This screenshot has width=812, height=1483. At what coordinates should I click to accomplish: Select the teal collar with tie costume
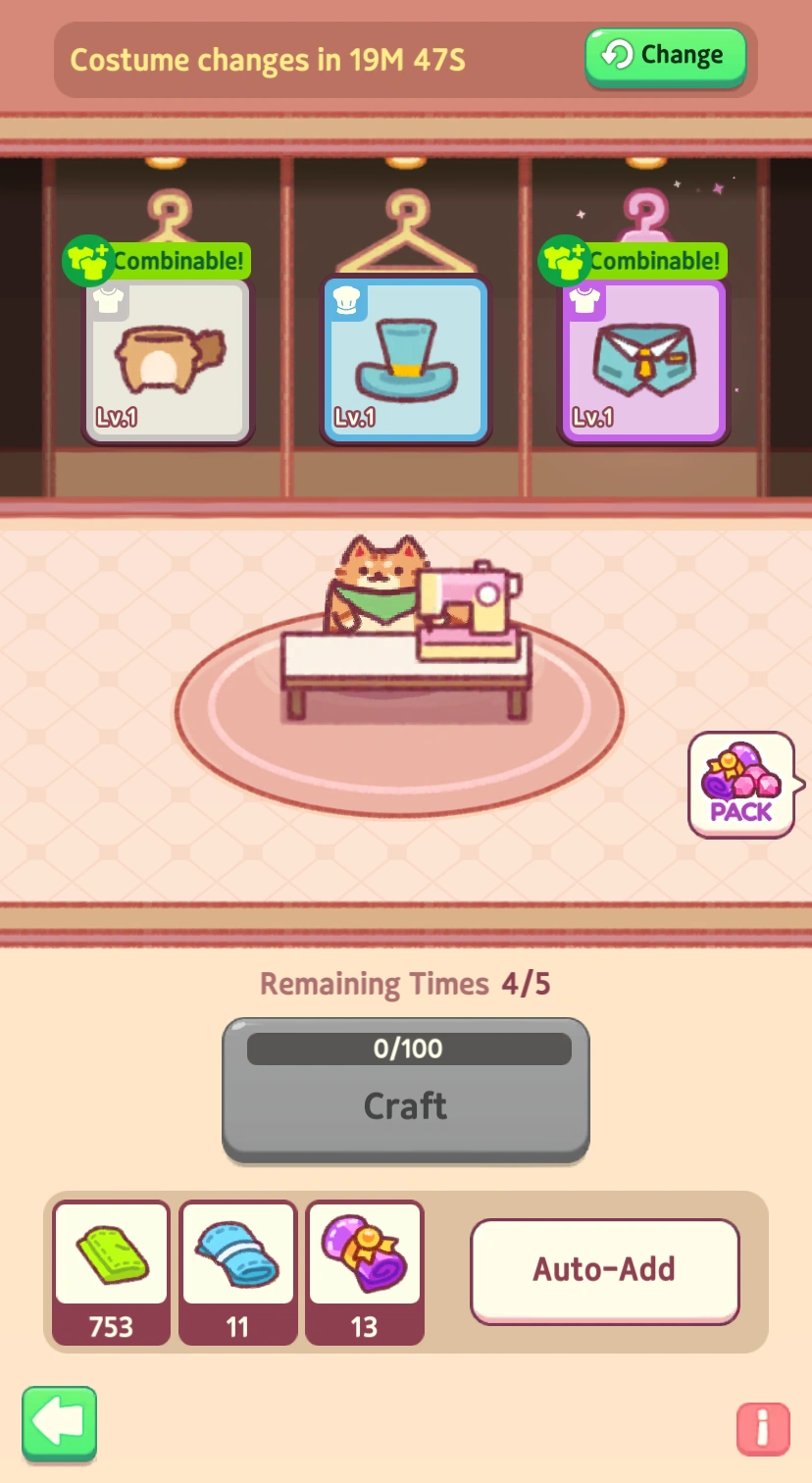click(x=643, y=360)
